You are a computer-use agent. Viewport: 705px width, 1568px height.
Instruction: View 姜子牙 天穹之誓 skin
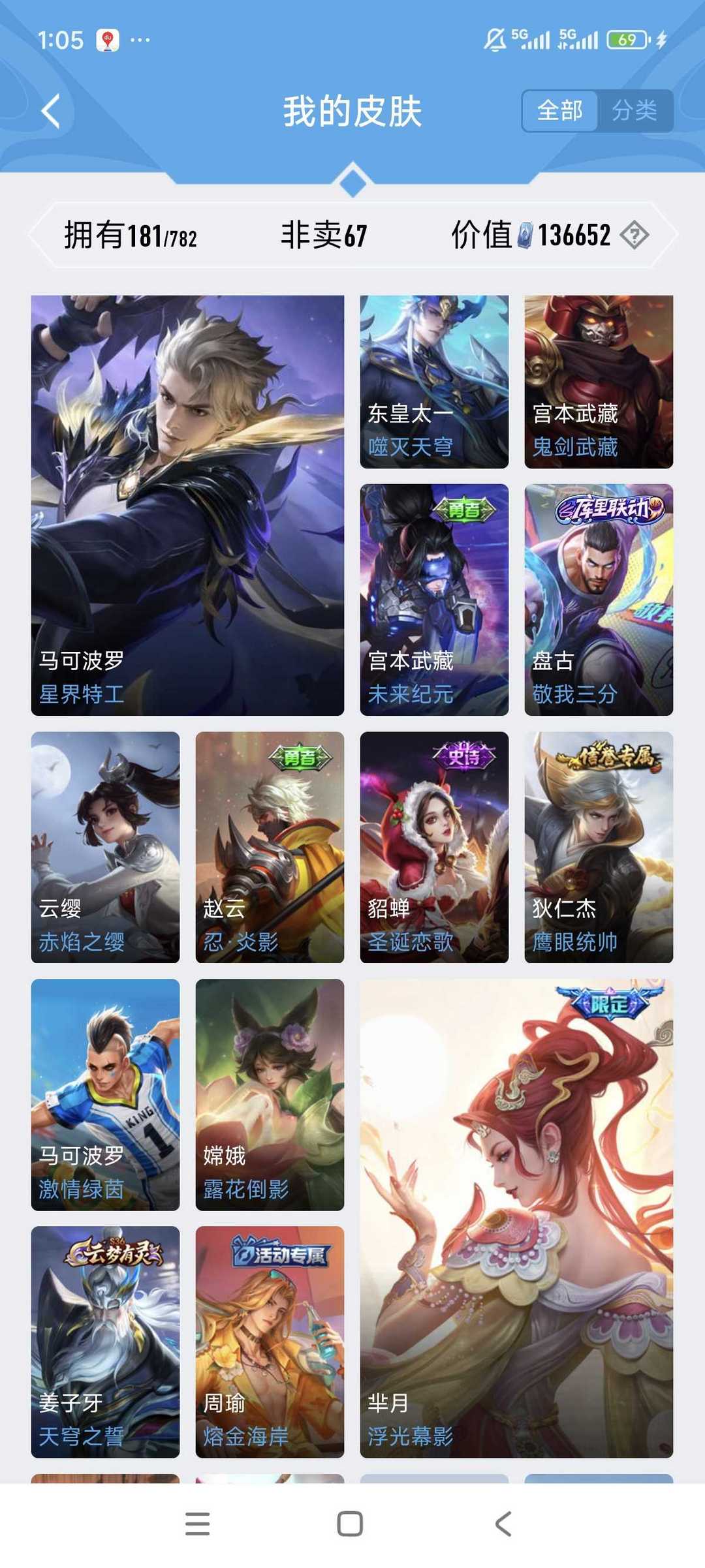105,1342
